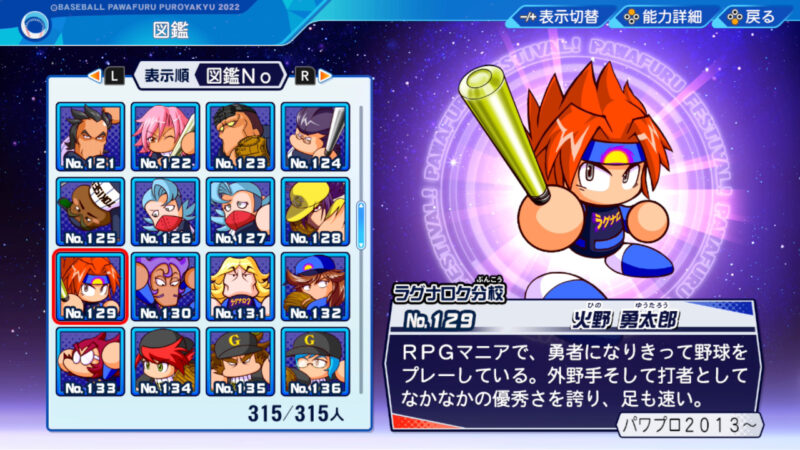800x450 pixels.
Task: Select character No.123
Action: 240,136
